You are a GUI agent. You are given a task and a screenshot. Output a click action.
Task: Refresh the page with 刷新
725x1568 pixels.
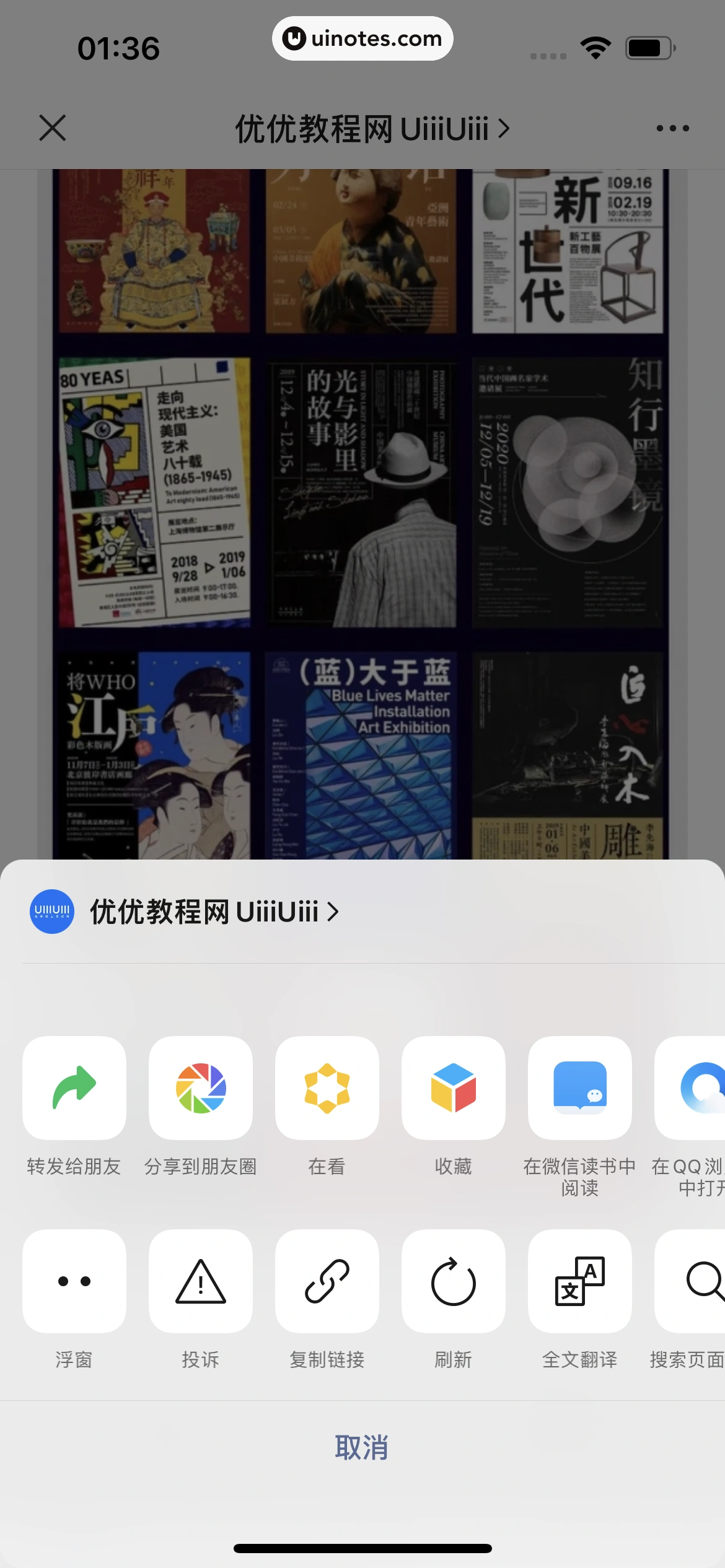pyautogui.click(x=454, y=1281)
